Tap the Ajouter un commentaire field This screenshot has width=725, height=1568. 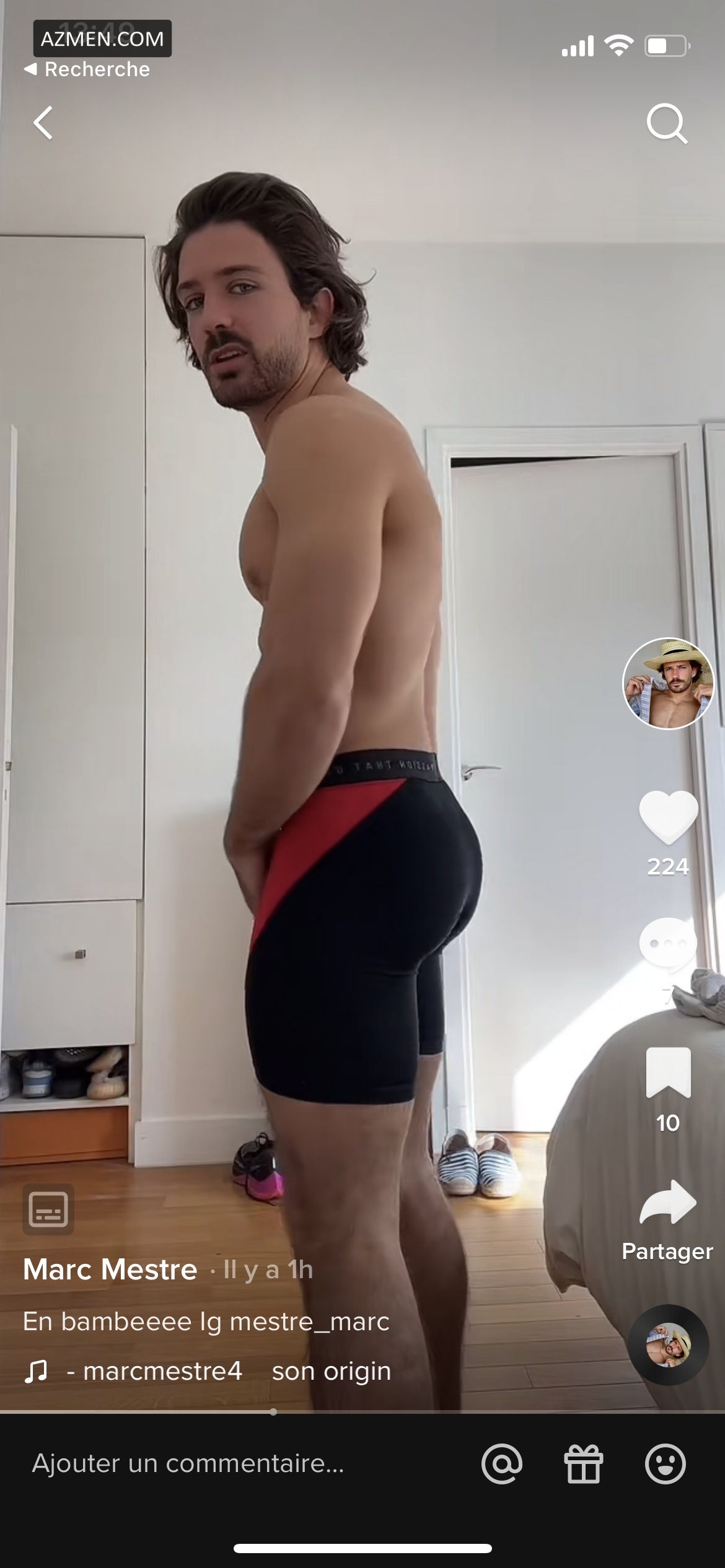tap(188, 1464)
